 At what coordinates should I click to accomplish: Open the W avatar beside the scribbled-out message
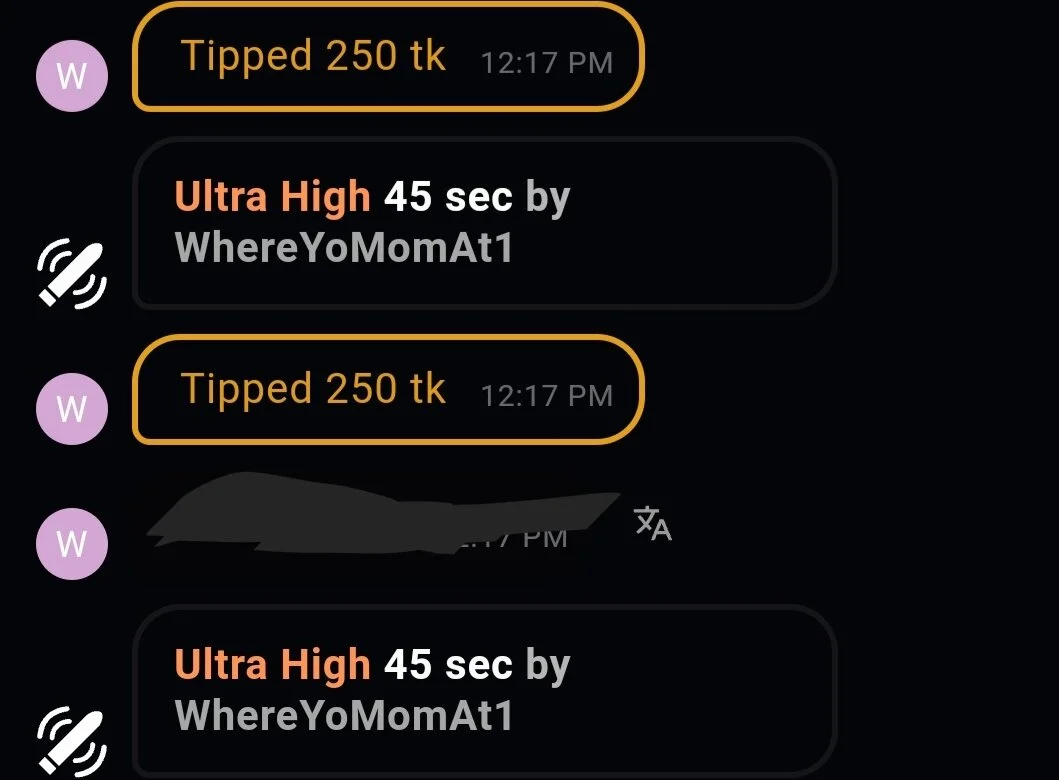tap(71, 544)
